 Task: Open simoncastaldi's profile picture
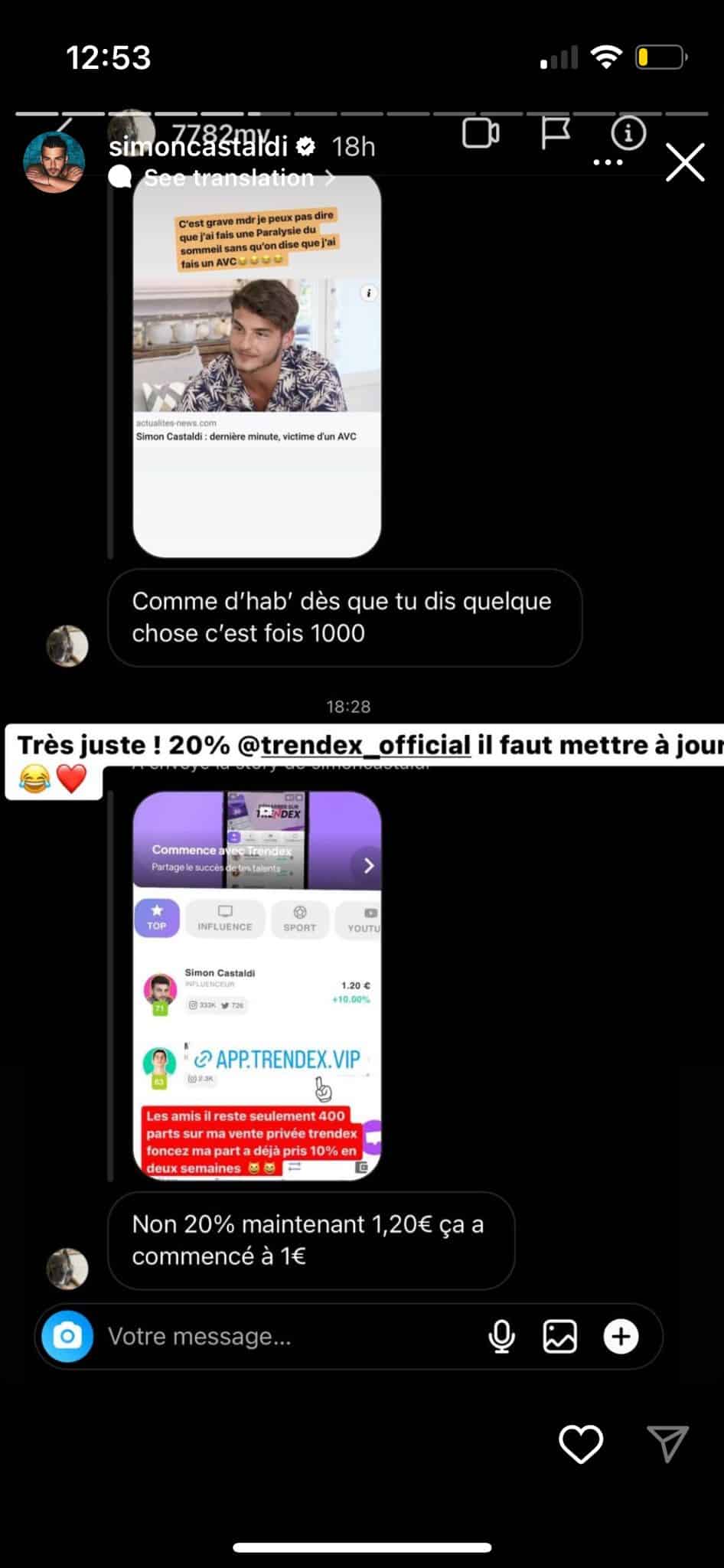(x=54, y=162)
